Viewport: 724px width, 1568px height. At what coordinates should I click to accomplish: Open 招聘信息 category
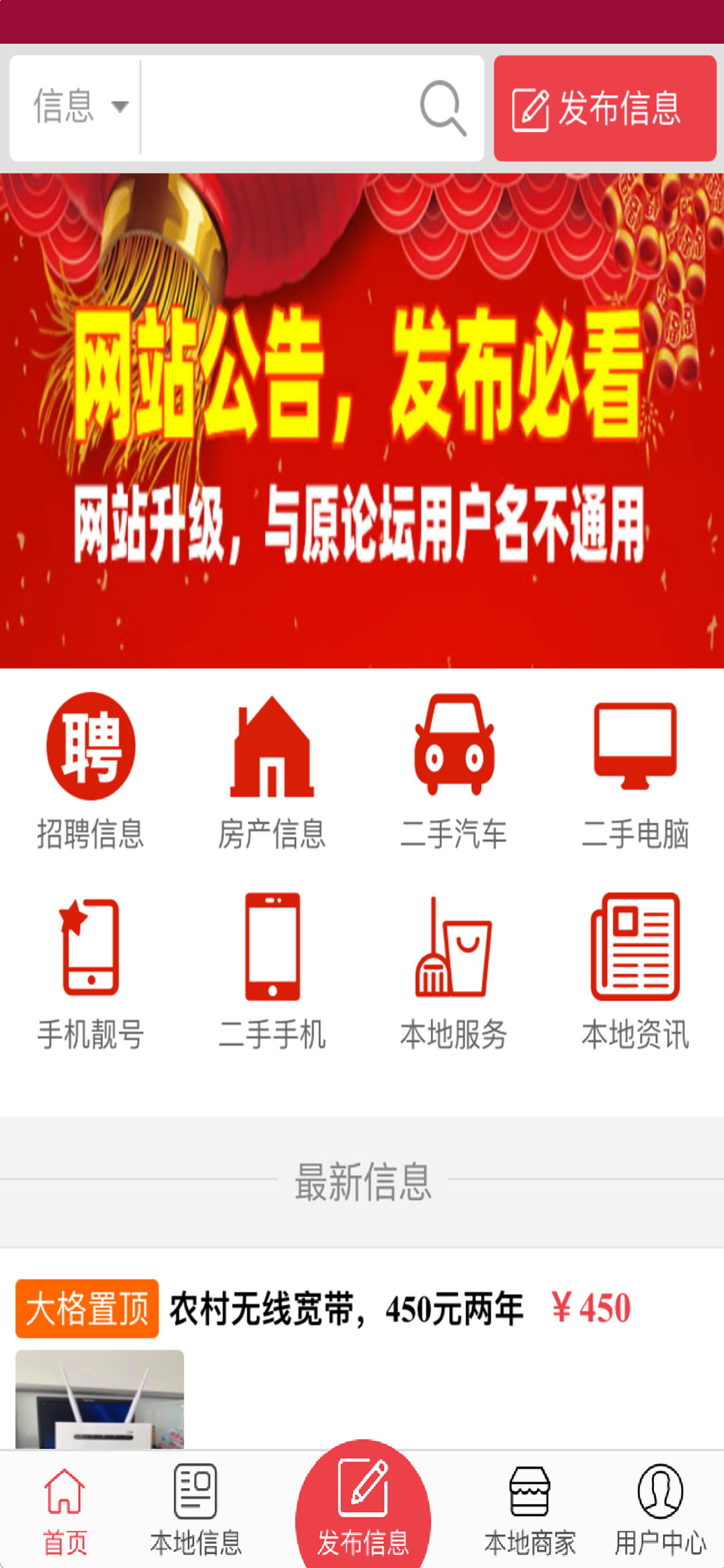tap(91, 770)
